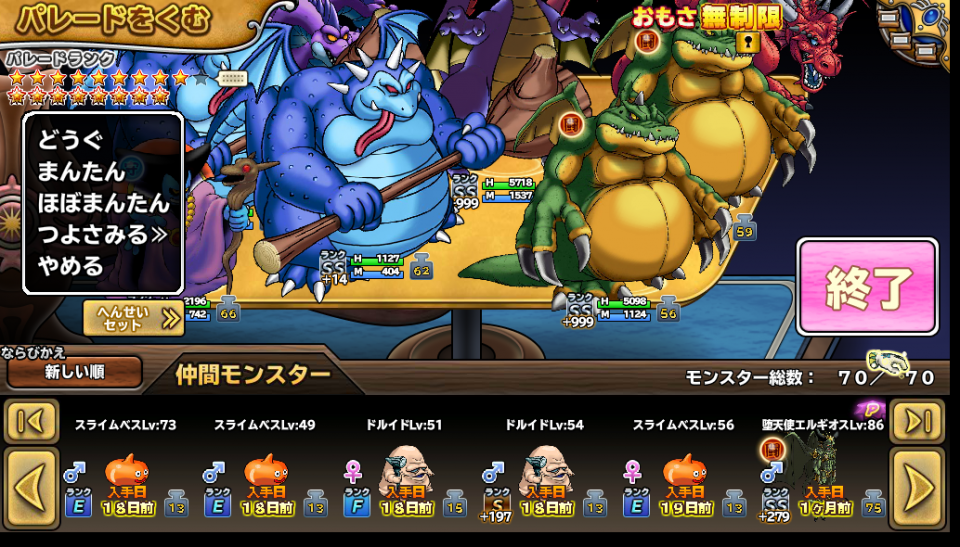The width and height of the screenshot is (960, 547).
Task: Choose the まんたん option
Action: tap(82, 172)
